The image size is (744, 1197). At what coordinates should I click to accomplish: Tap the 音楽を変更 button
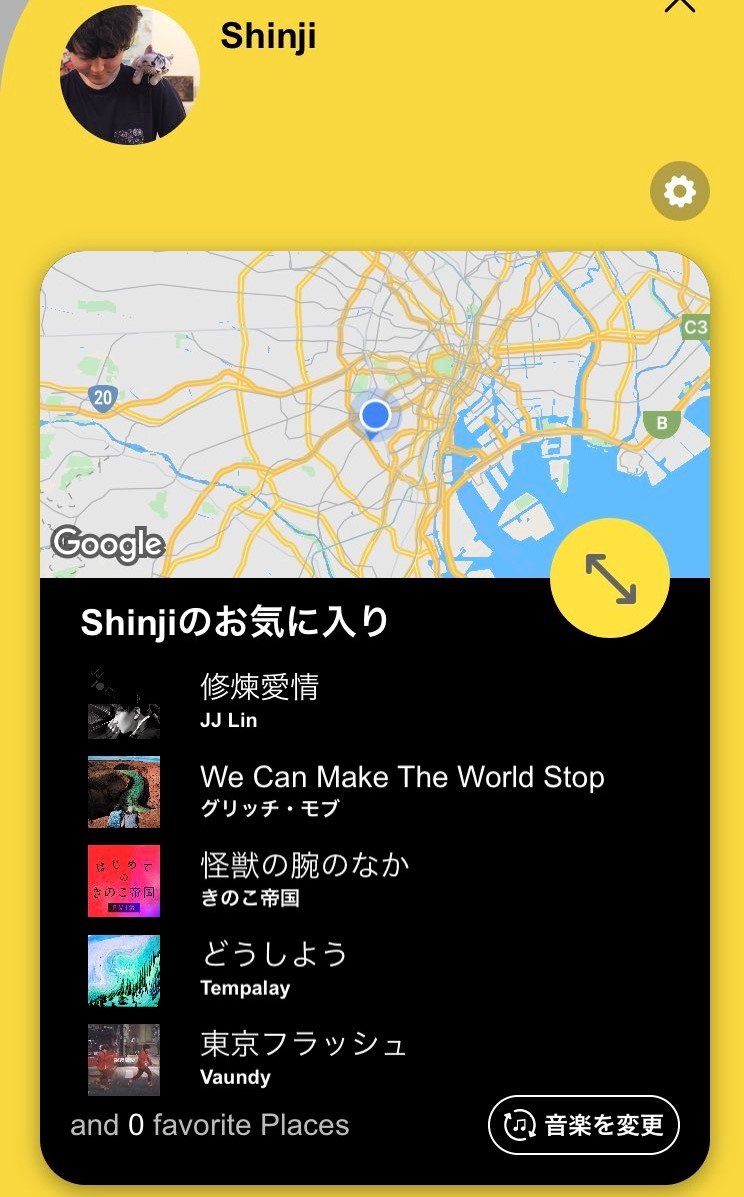[x=584, y=1125]
